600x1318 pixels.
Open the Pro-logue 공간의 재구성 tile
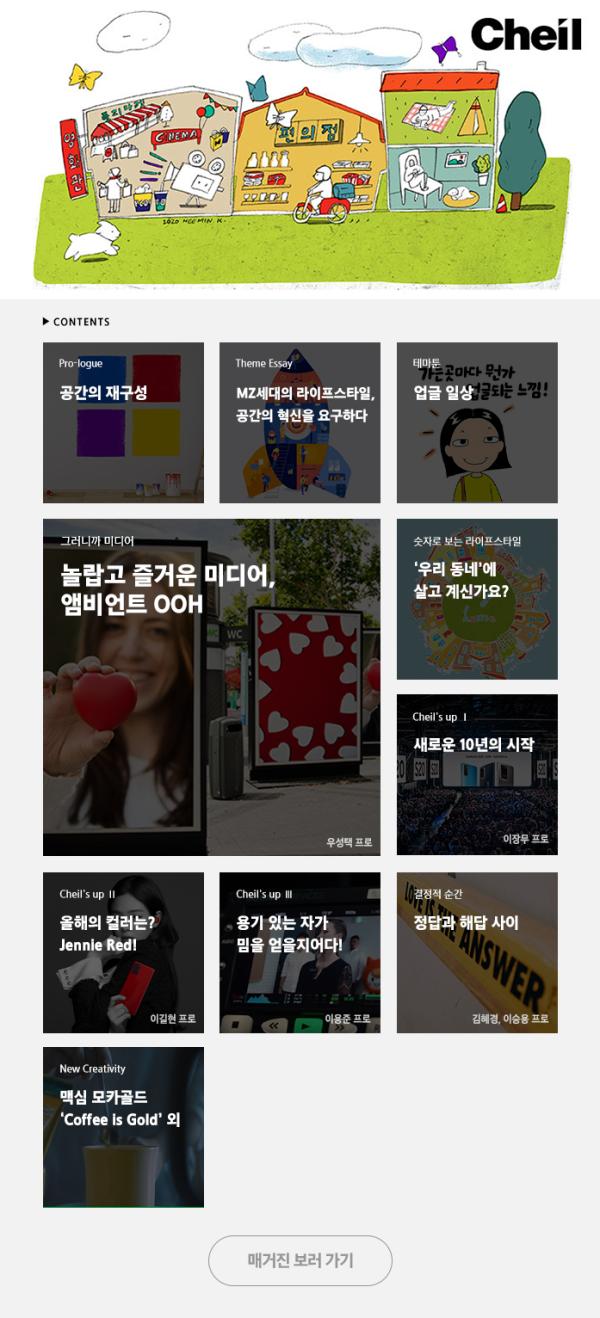123,422
